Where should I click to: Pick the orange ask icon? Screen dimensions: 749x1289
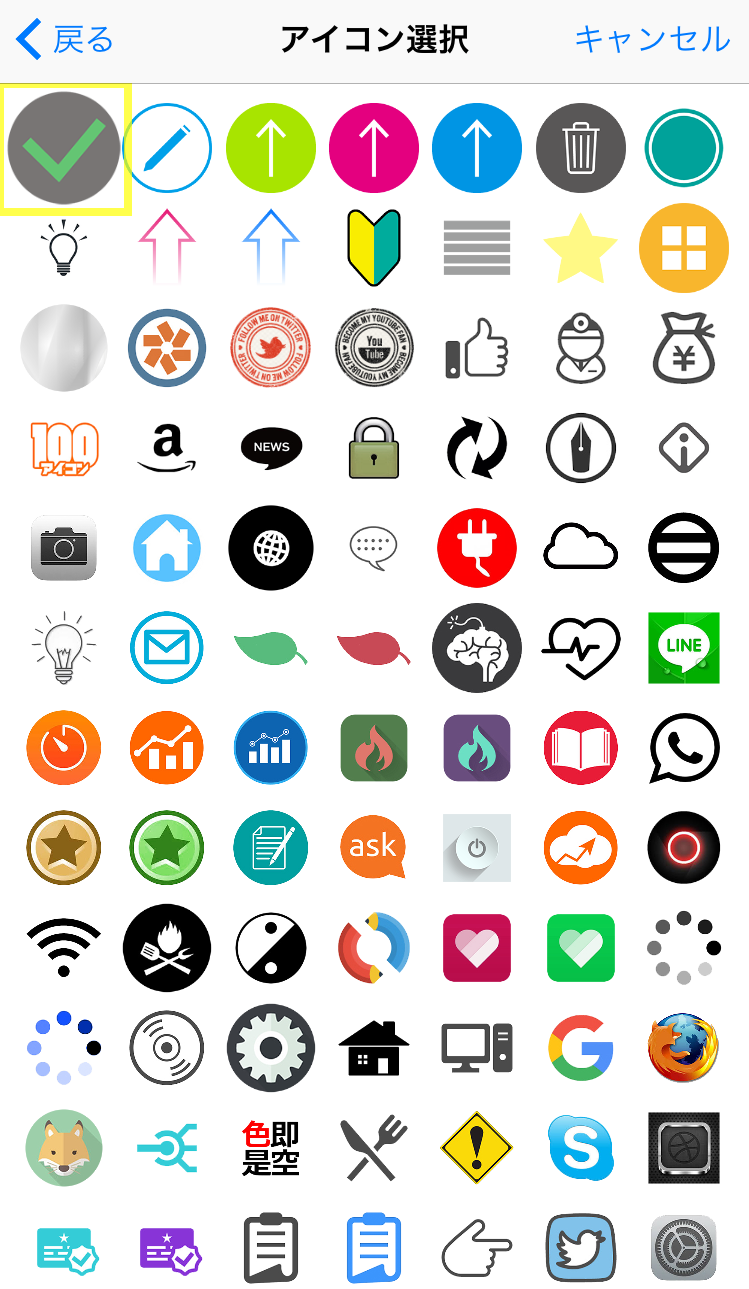point(373,847)
